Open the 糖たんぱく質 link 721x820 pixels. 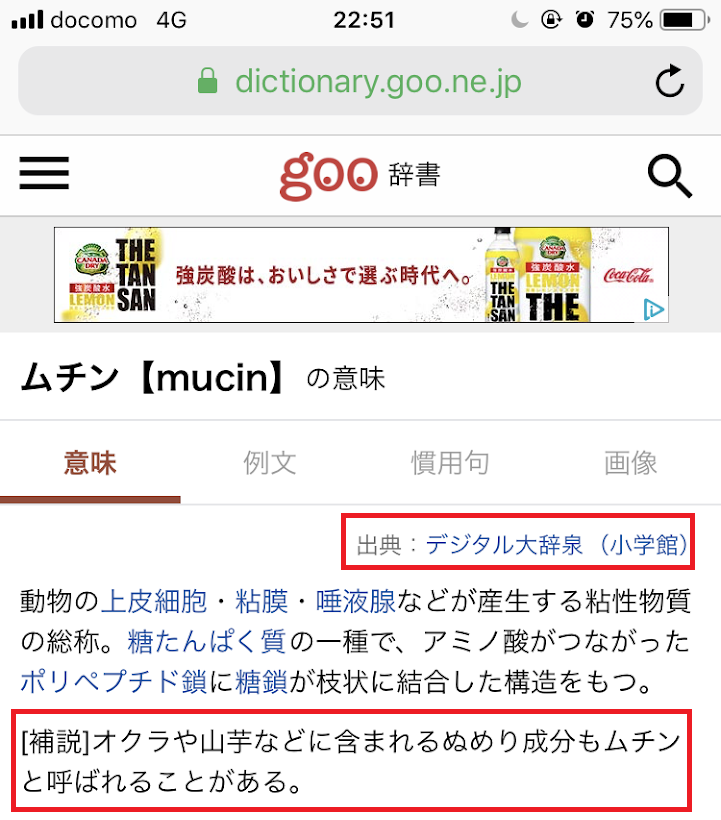point(206,641)
